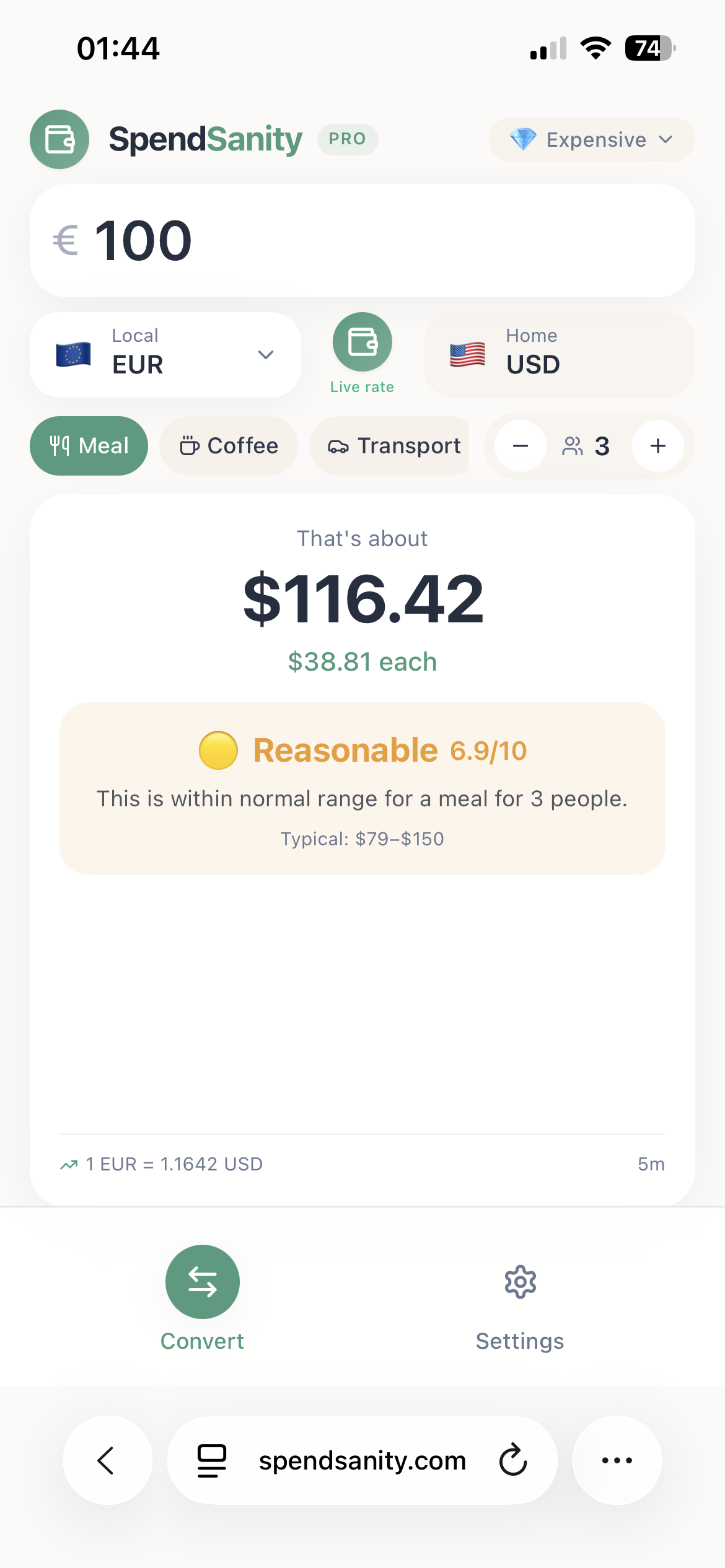Increase the number of people
This screenshot has width=725, height=1568.
coord(657,446)
